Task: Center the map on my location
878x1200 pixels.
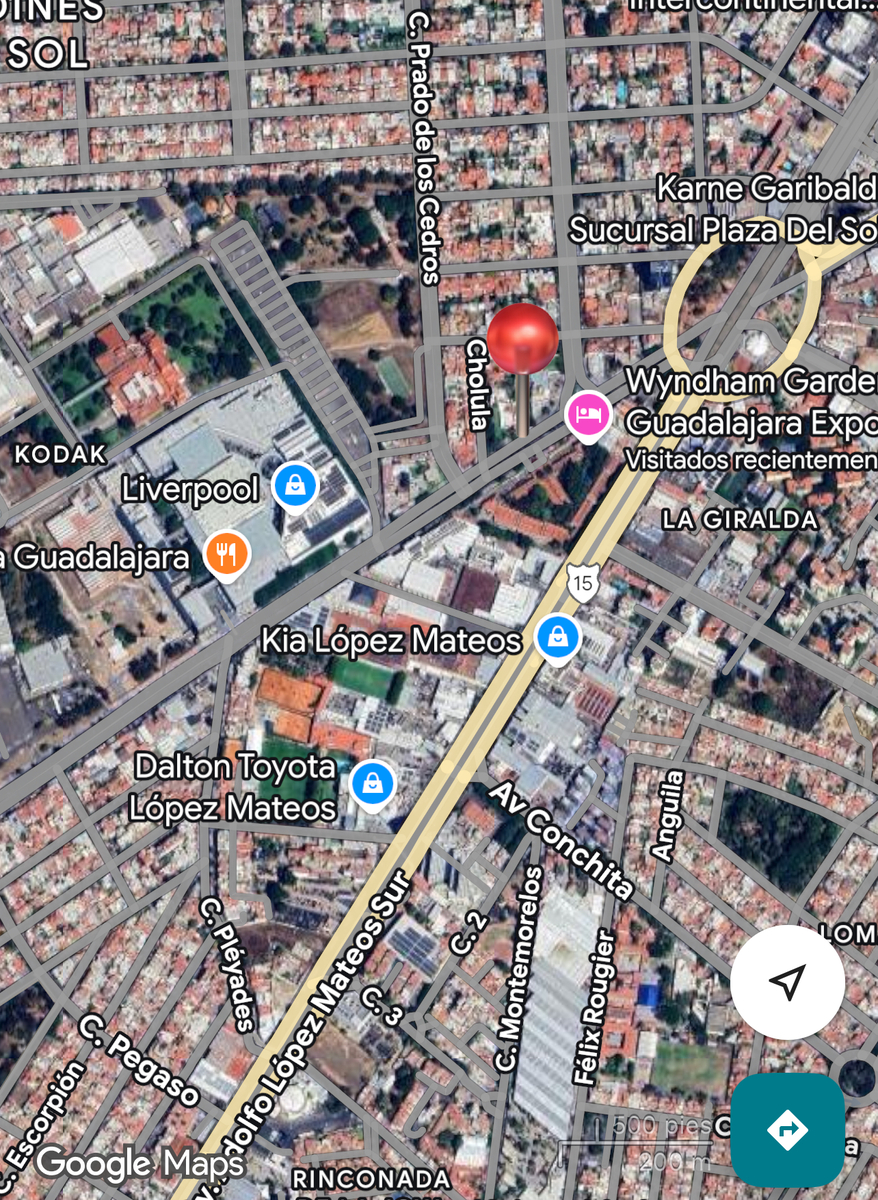Action: click(787, 982)
